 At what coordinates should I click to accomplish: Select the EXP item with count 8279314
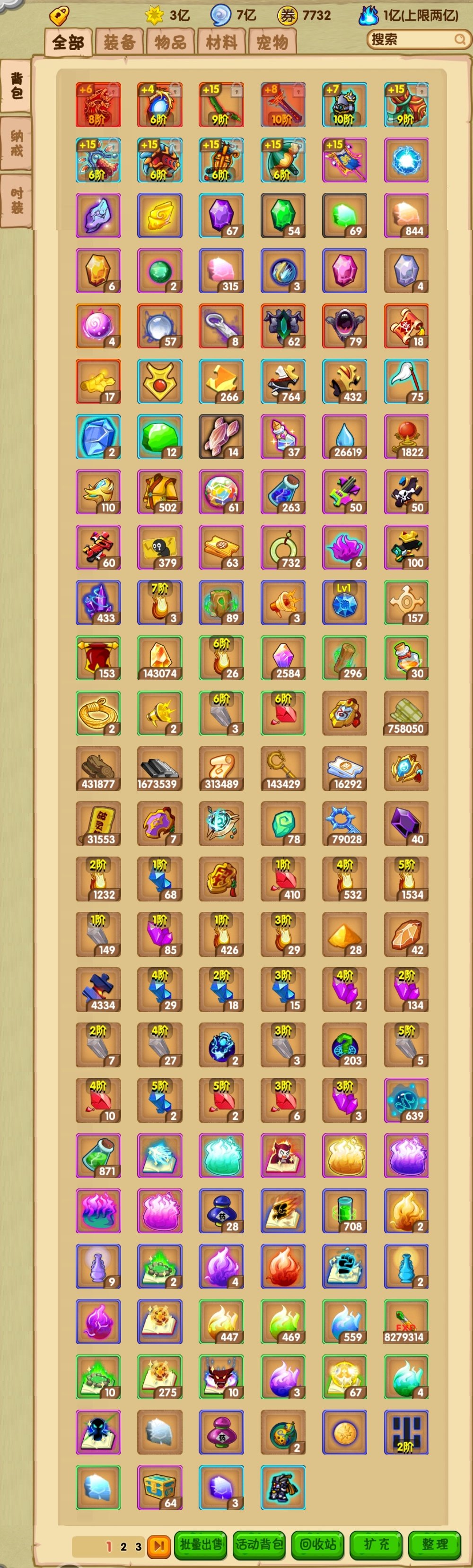point(405,1321)
